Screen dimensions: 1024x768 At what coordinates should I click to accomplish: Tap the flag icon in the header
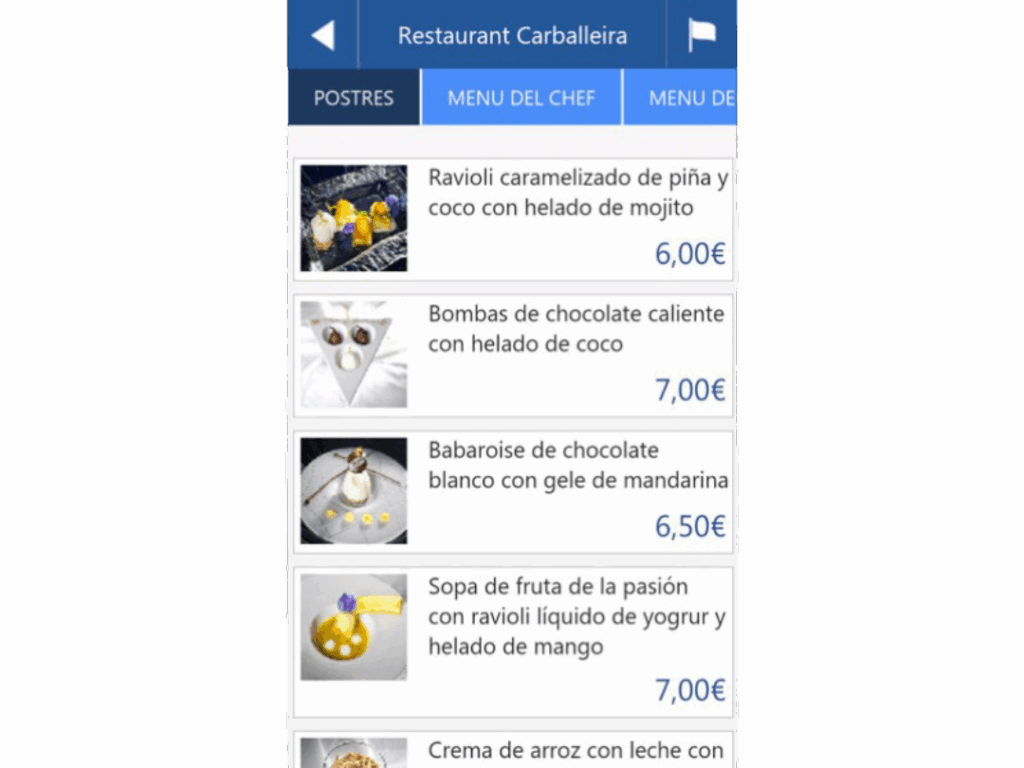tap(702, 35)
